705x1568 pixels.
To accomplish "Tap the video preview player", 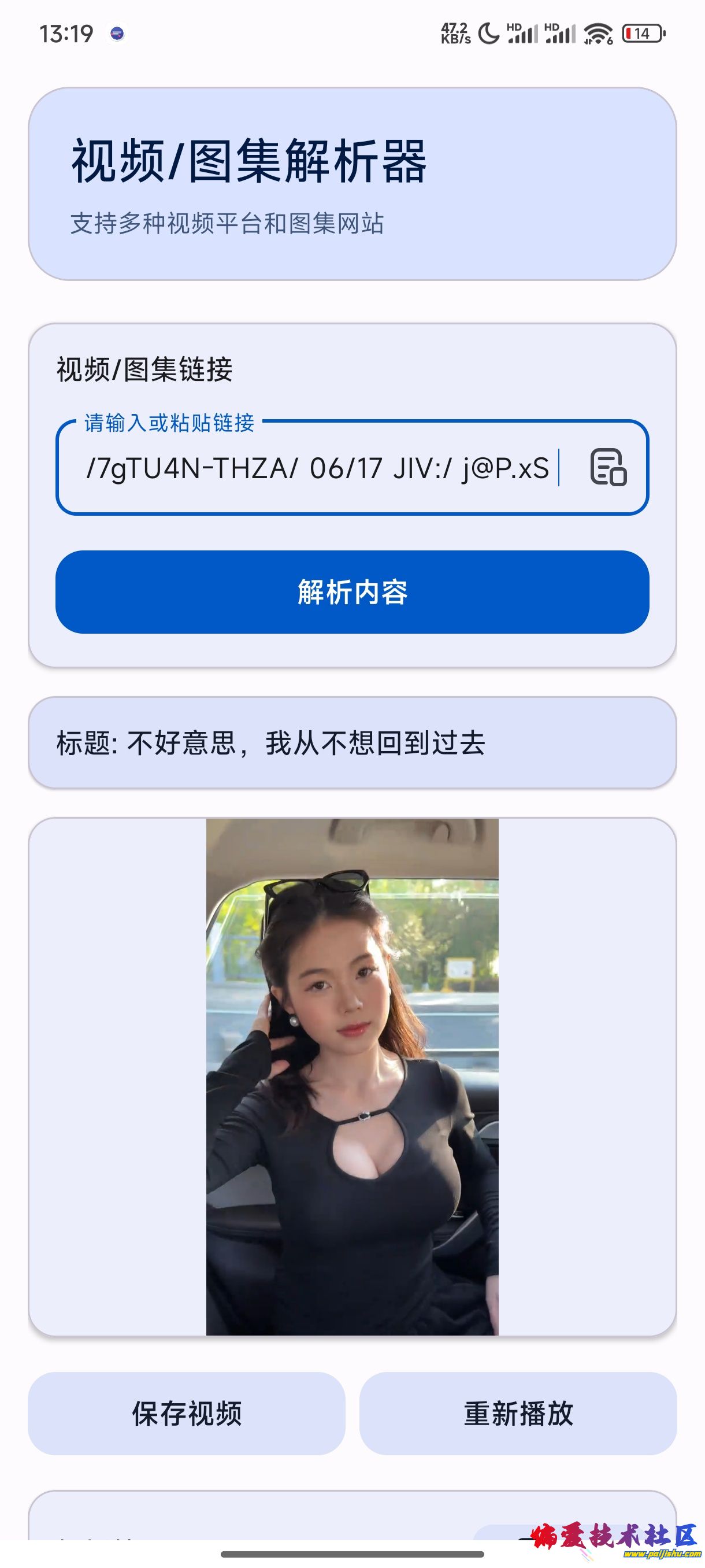I will (x=352, y=1076).
